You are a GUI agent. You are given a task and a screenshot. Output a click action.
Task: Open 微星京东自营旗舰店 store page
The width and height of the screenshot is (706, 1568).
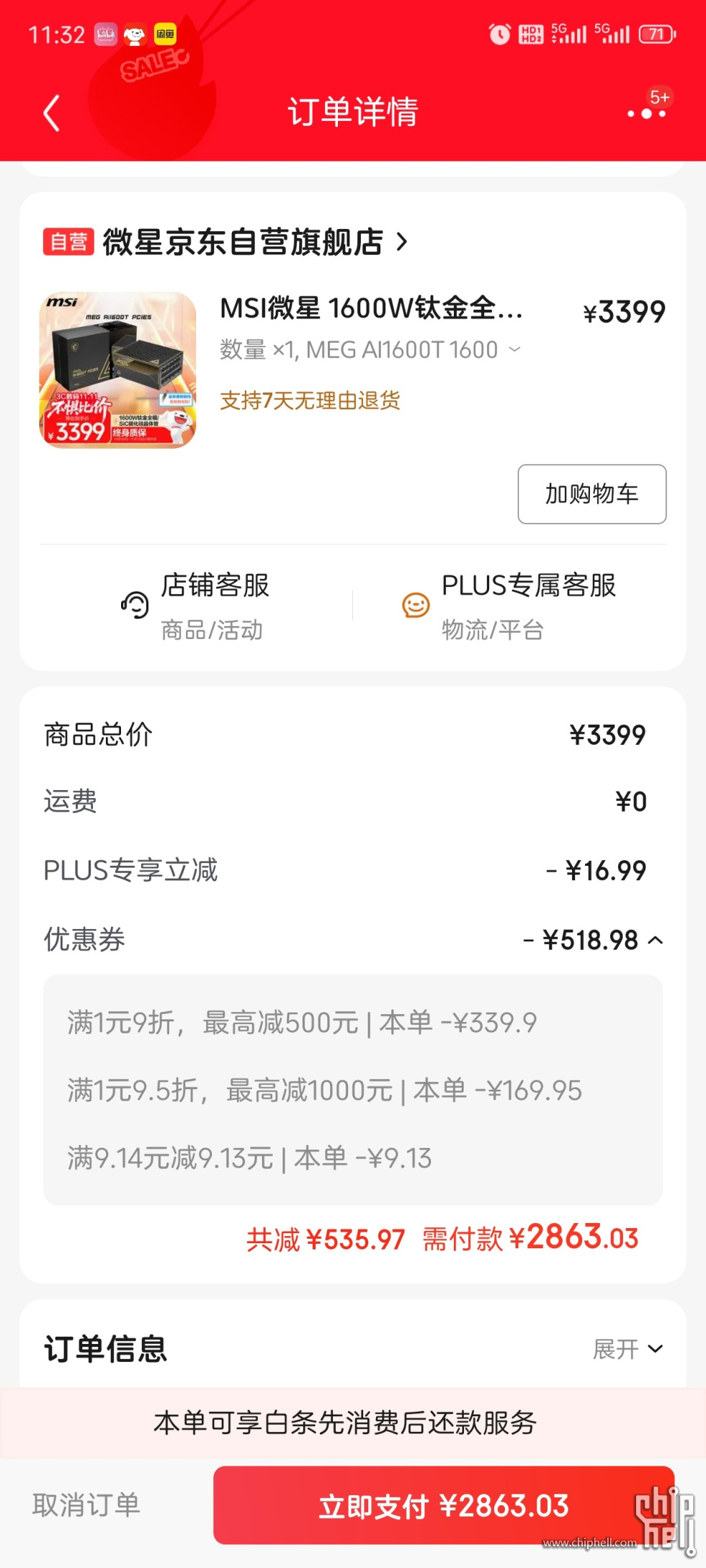[243, 242]
